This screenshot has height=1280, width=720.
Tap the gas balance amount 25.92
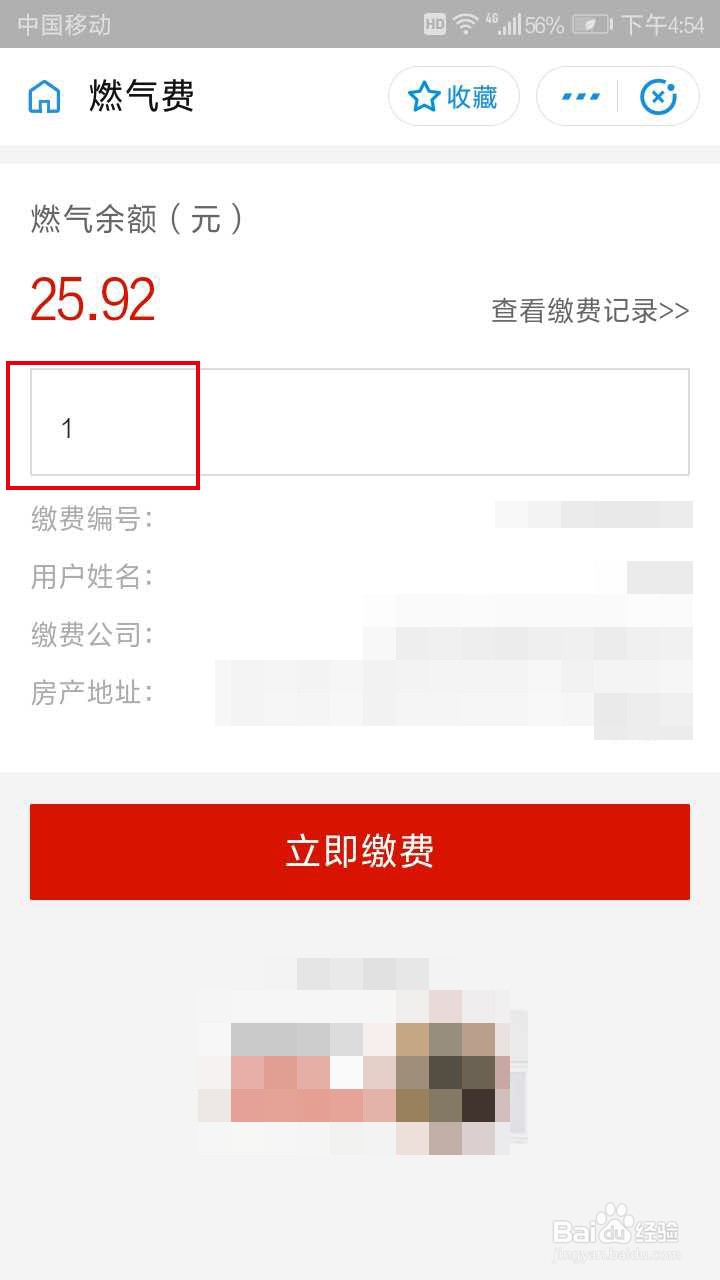tap(90, 298)
